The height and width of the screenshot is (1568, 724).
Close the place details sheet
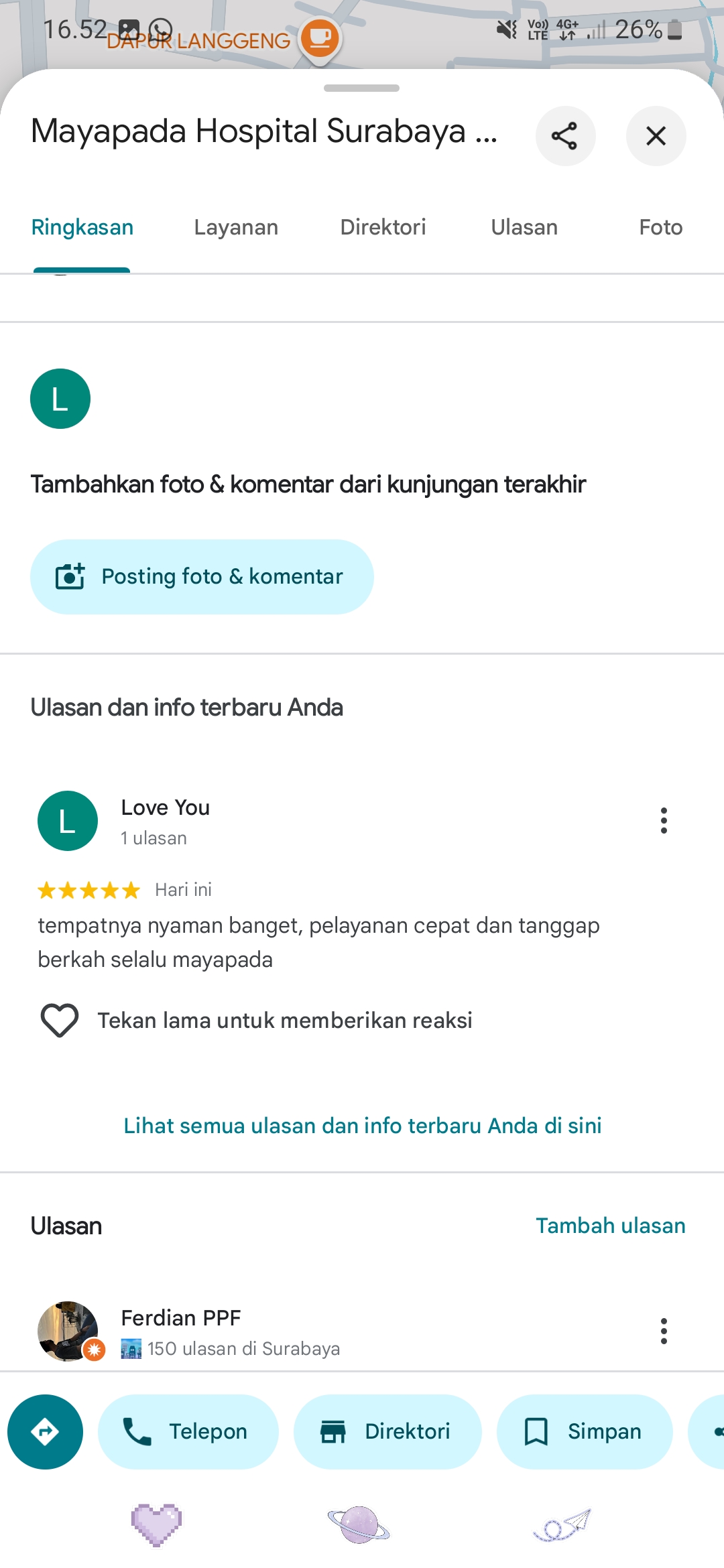656,136
